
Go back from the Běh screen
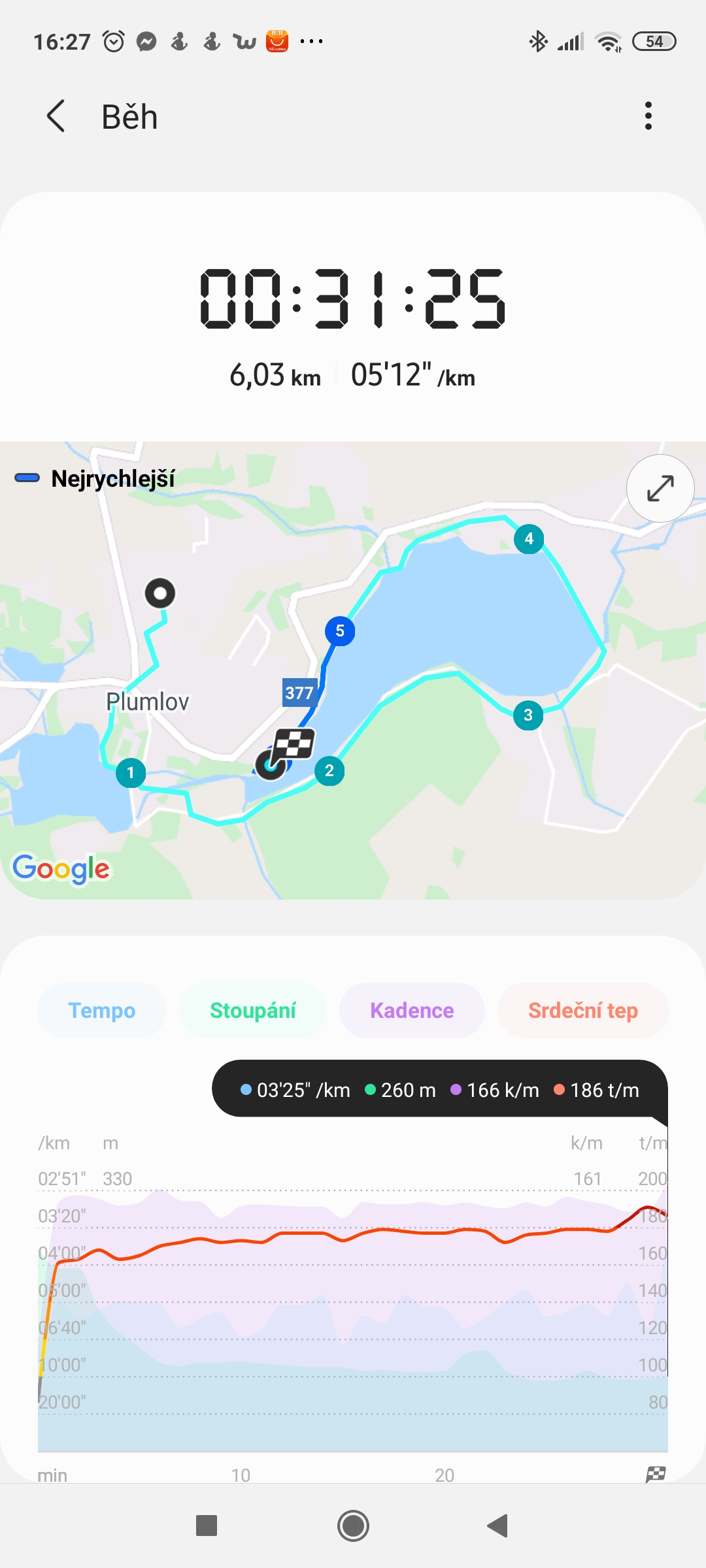(56, 116)
